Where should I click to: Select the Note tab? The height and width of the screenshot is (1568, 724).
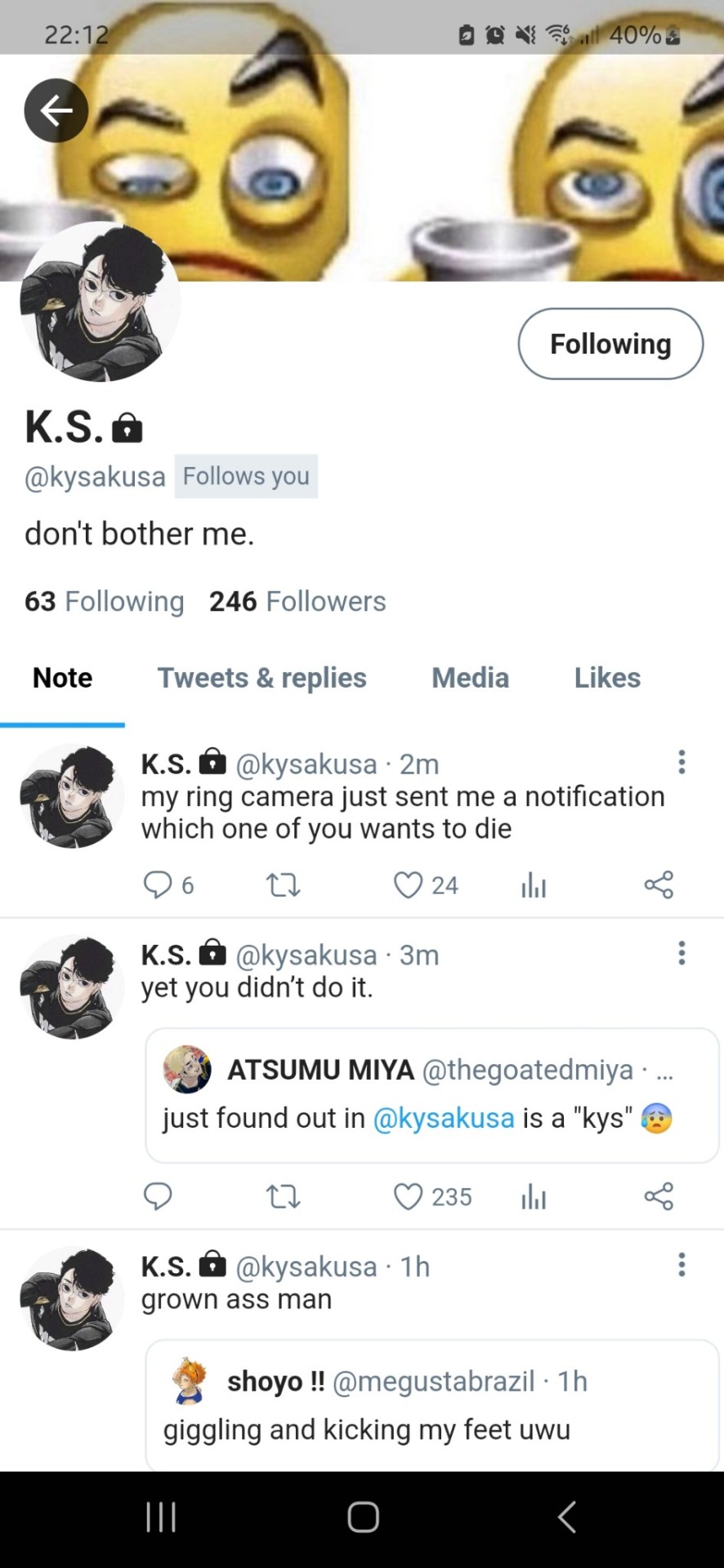click(62, 678)
